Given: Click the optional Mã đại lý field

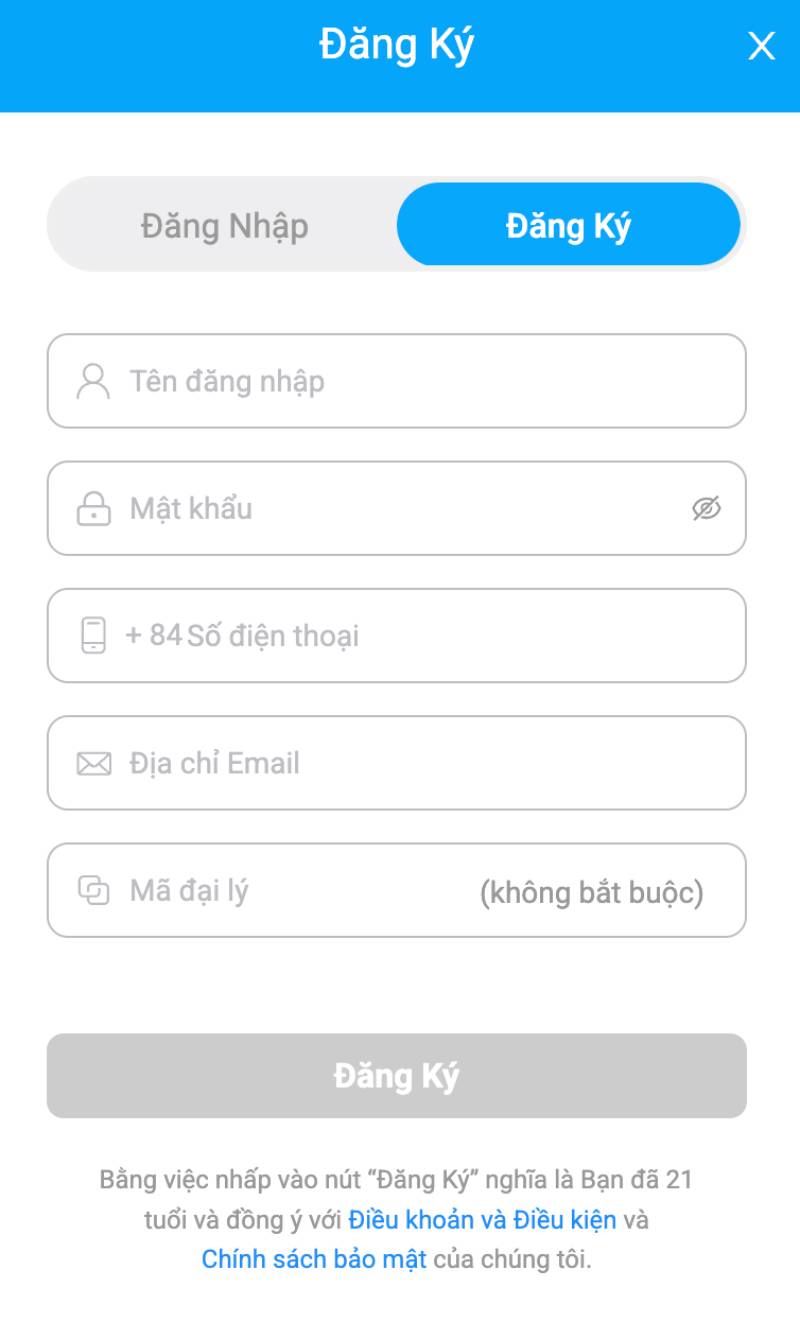Looking at the screenshot, I should [300, 890].
